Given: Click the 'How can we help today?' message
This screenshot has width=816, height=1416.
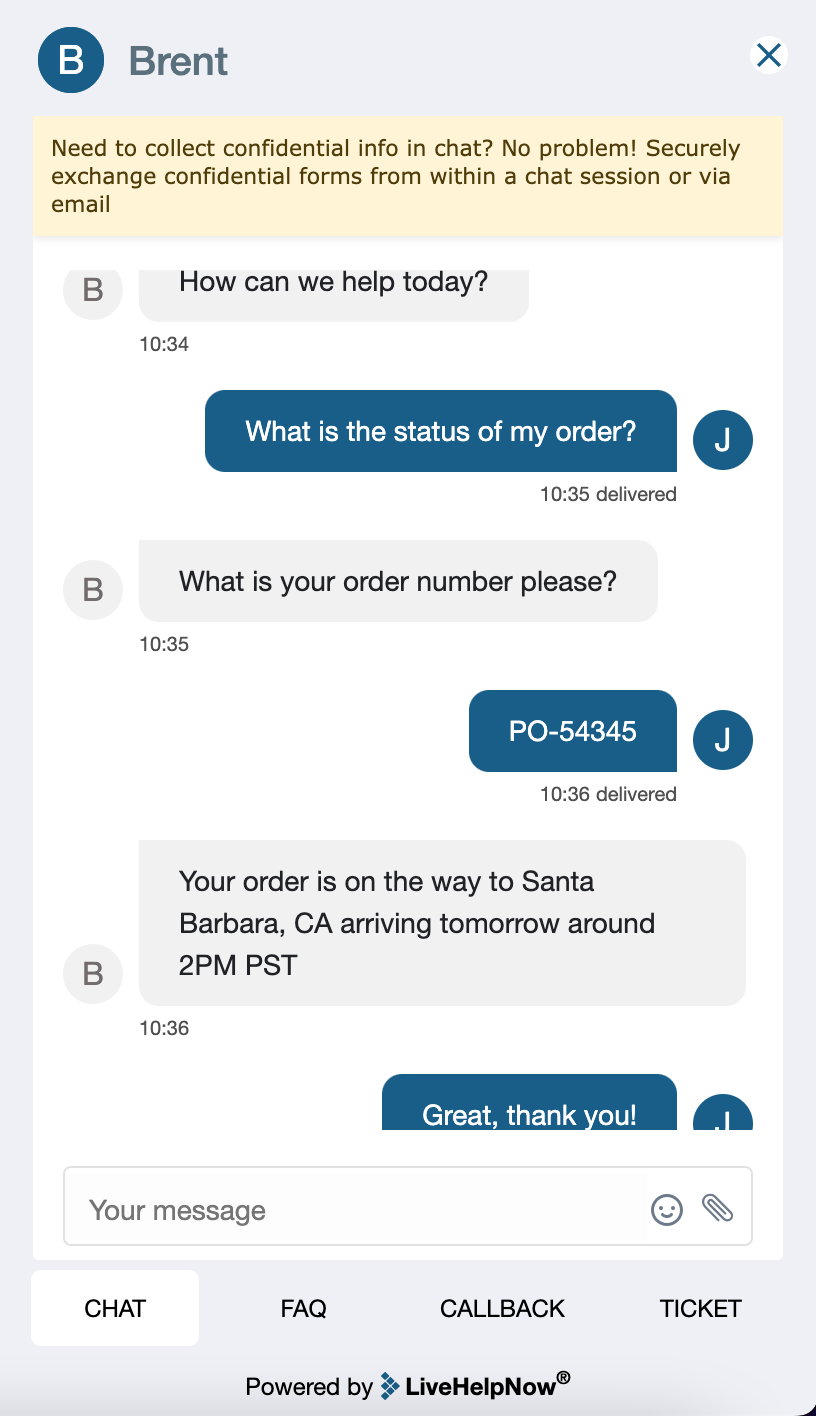Looking at the screenshot, I should point(333,282).
